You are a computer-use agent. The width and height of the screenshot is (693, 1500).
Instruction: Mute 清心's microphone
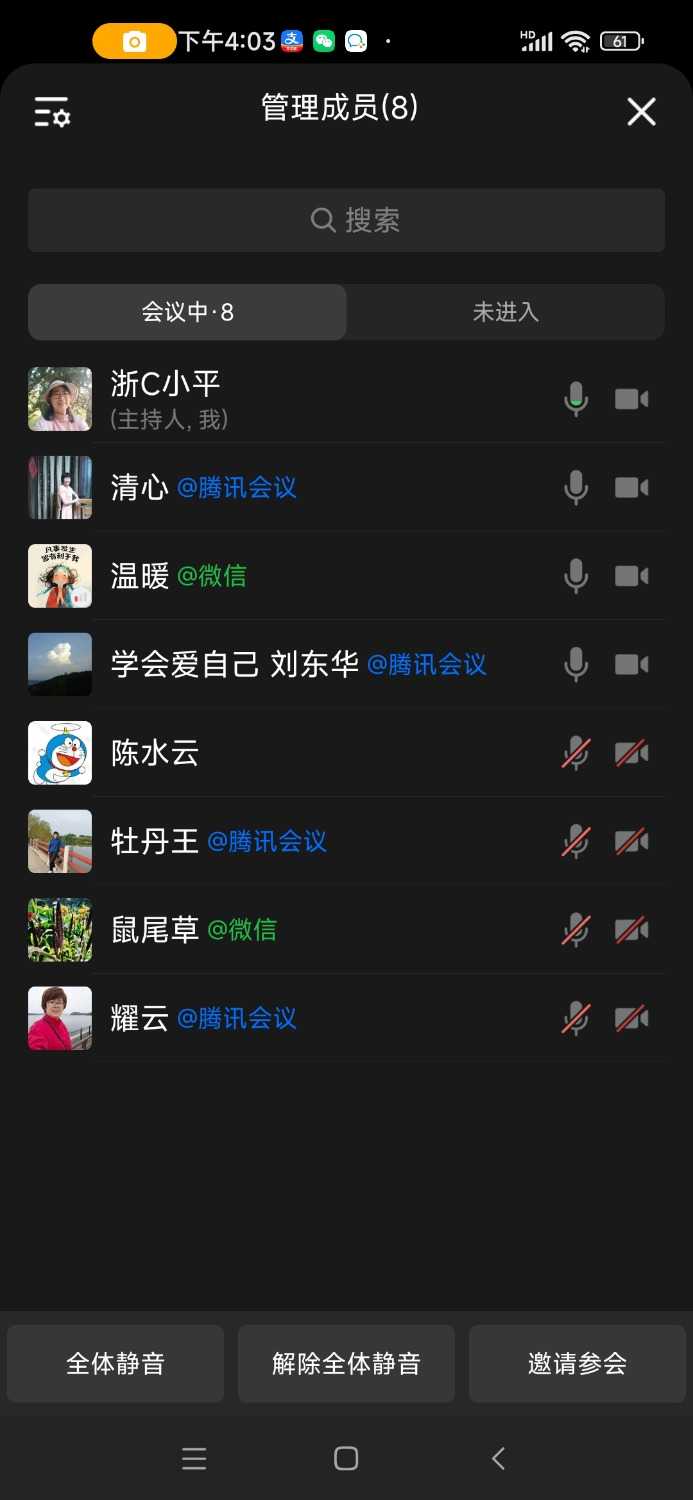(576, 488)
